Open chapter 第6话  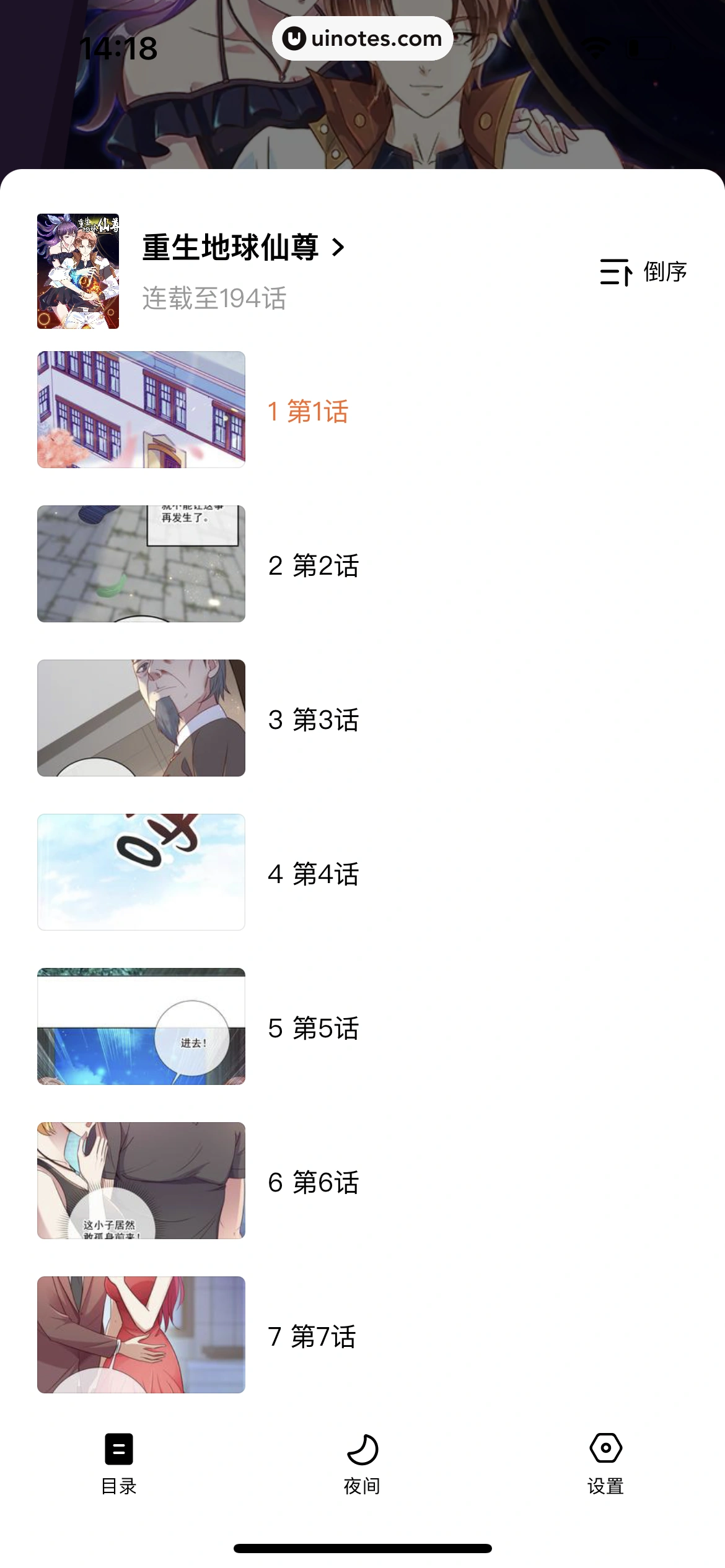point(313,1182)
